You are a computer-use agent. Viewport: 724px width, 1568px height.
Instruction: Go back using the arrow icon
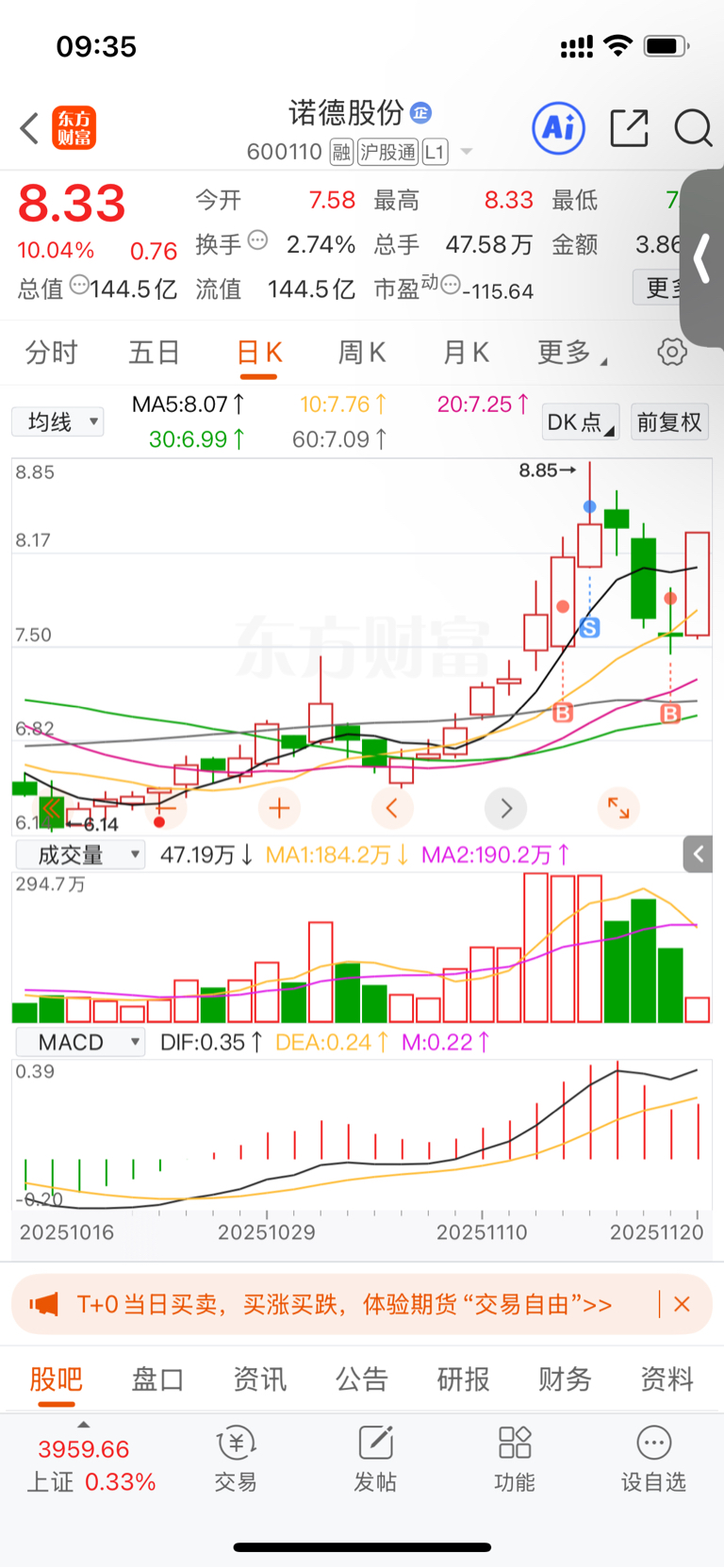point(30,128)
